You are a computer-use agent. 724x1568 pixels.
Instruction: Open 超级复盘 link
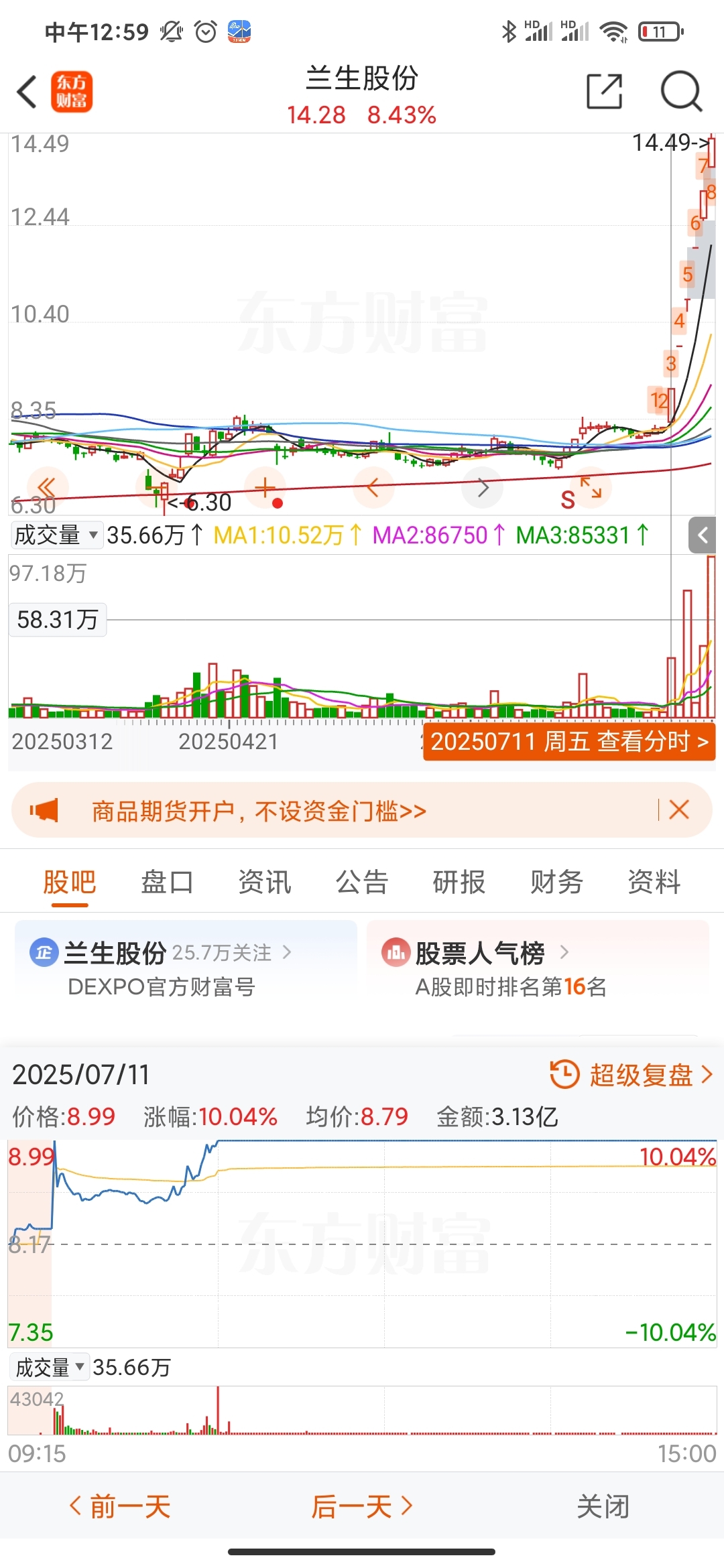pos(631,1075)
